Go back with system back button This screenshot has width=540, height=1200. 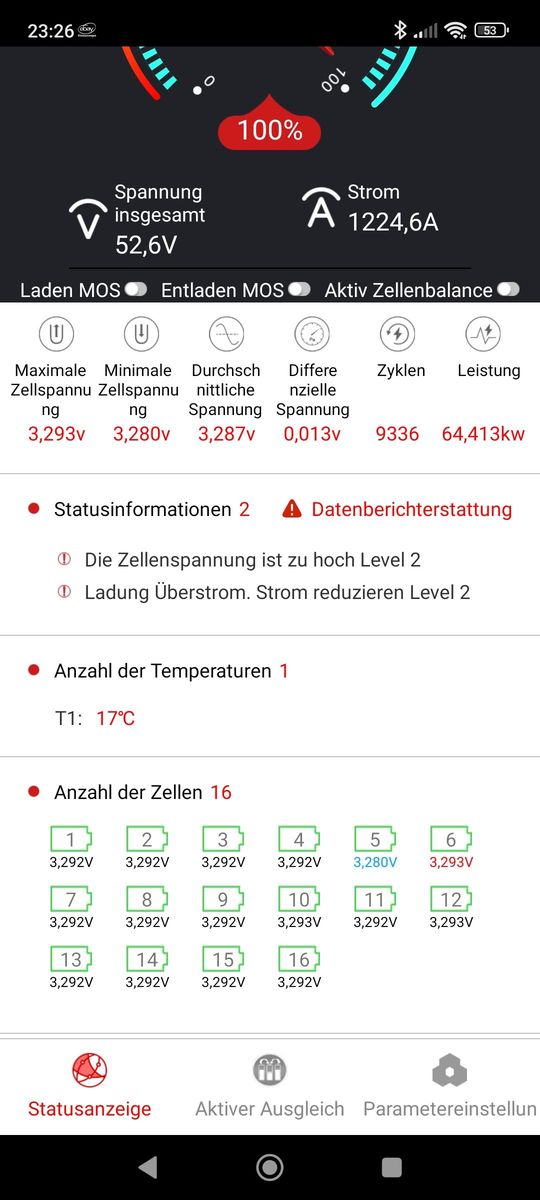coord(148,1167)
